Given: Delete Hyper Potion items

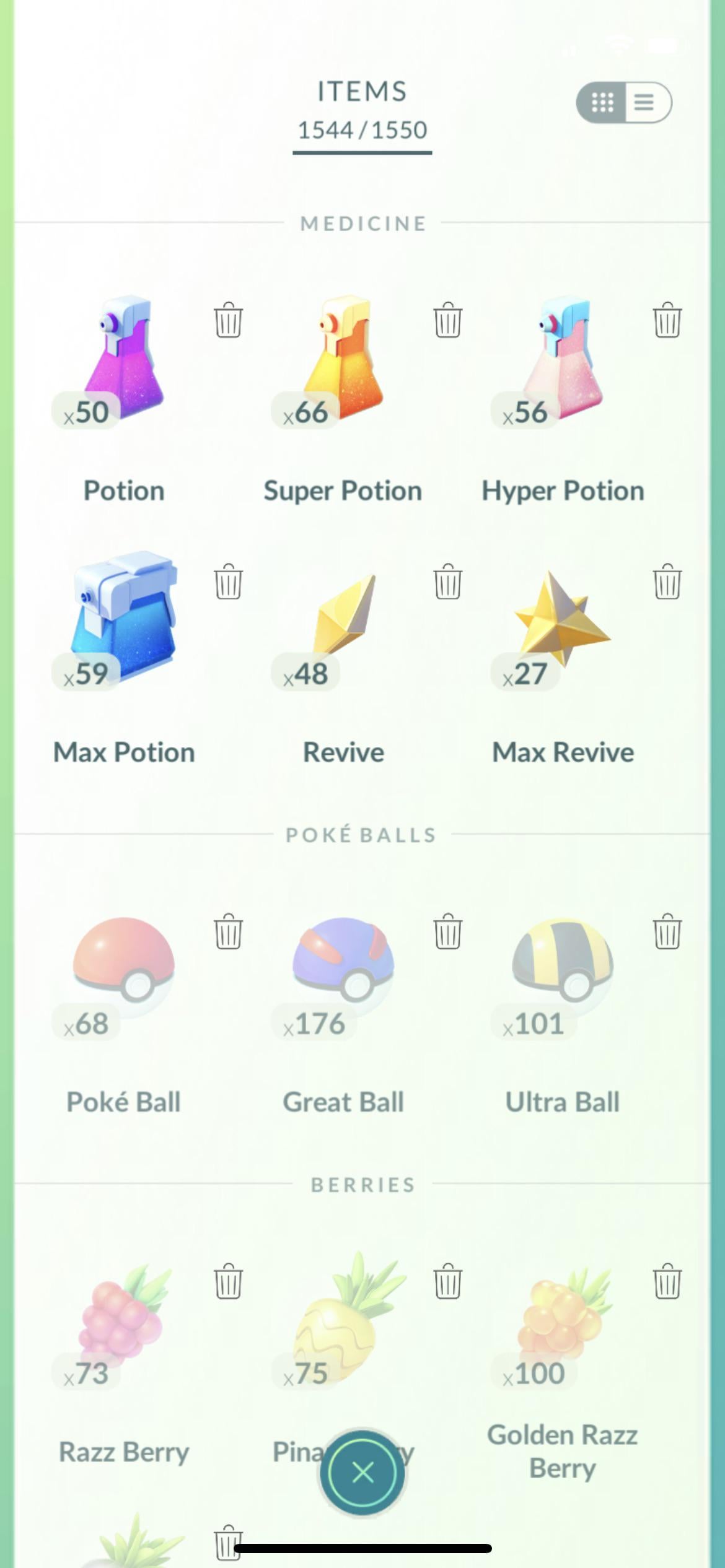Looking at the screenshot, I should point(667,320).
